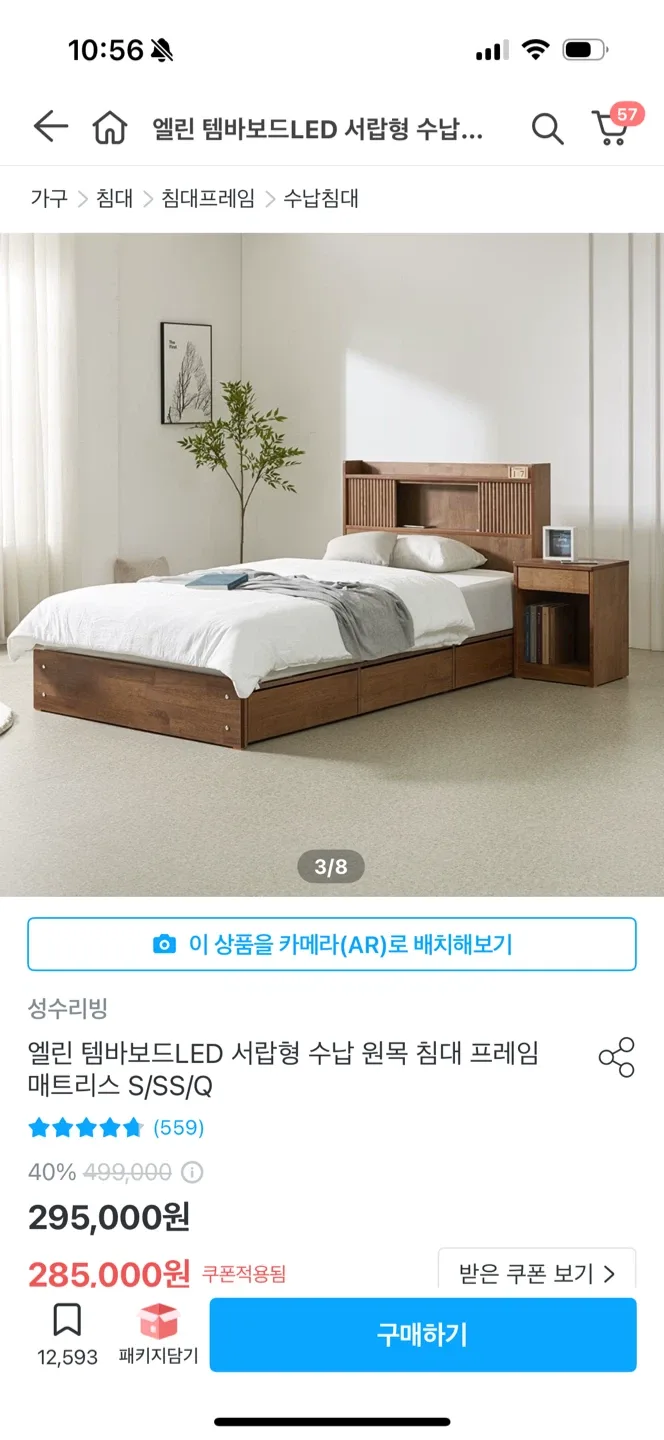Open product search magnifier
The image size is (664, 1440).
pyautogui.click(x=547, y=128)
